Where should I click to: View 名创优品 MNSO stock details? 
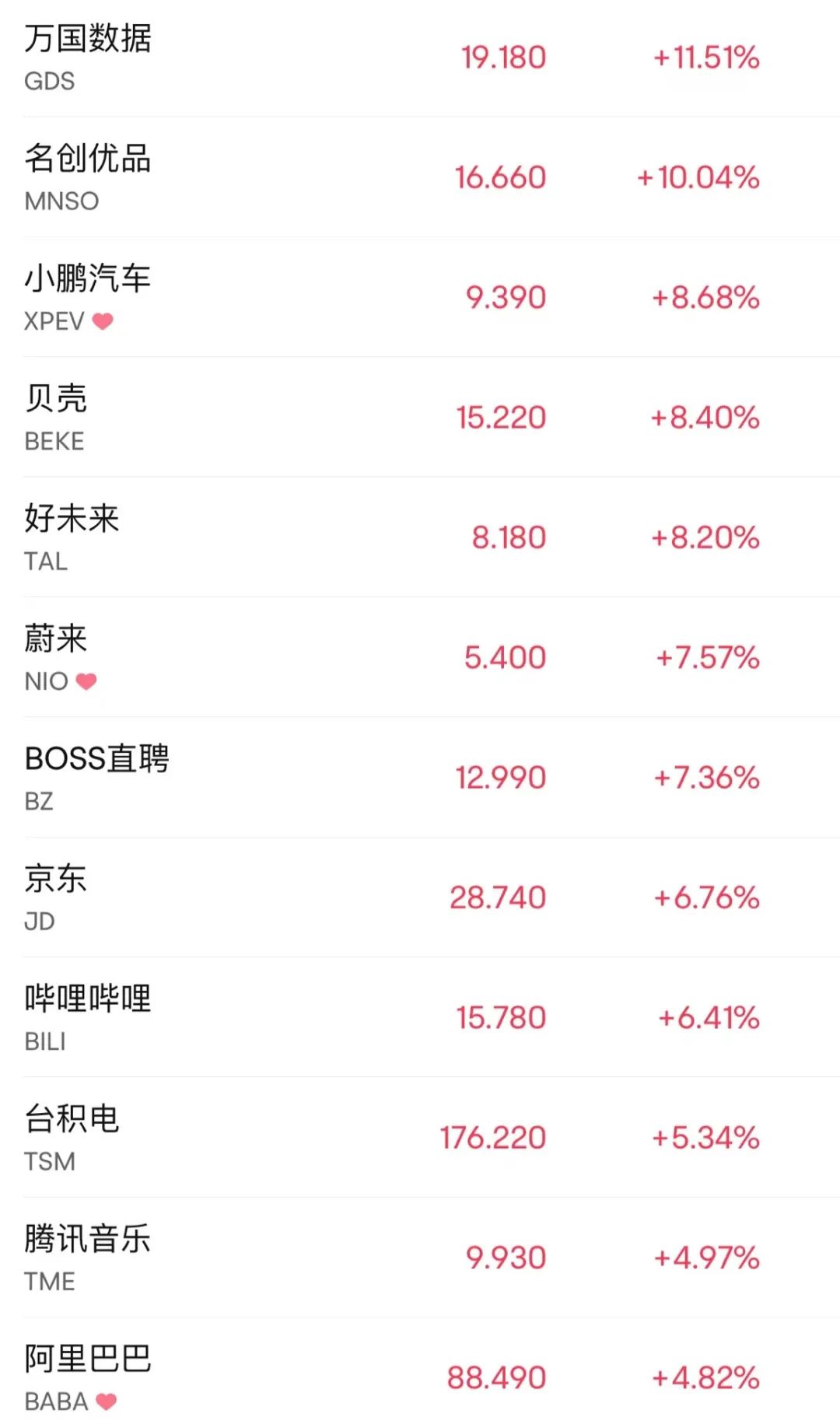(420, 178)
